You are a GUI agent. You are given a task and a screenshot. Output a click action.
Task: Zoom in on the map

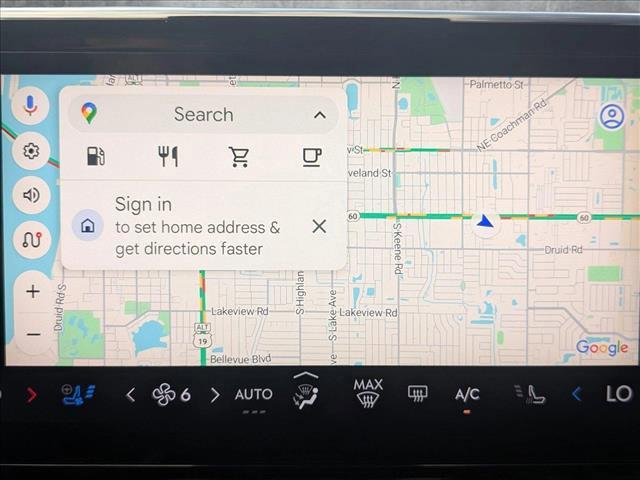(x=33, y=292)
